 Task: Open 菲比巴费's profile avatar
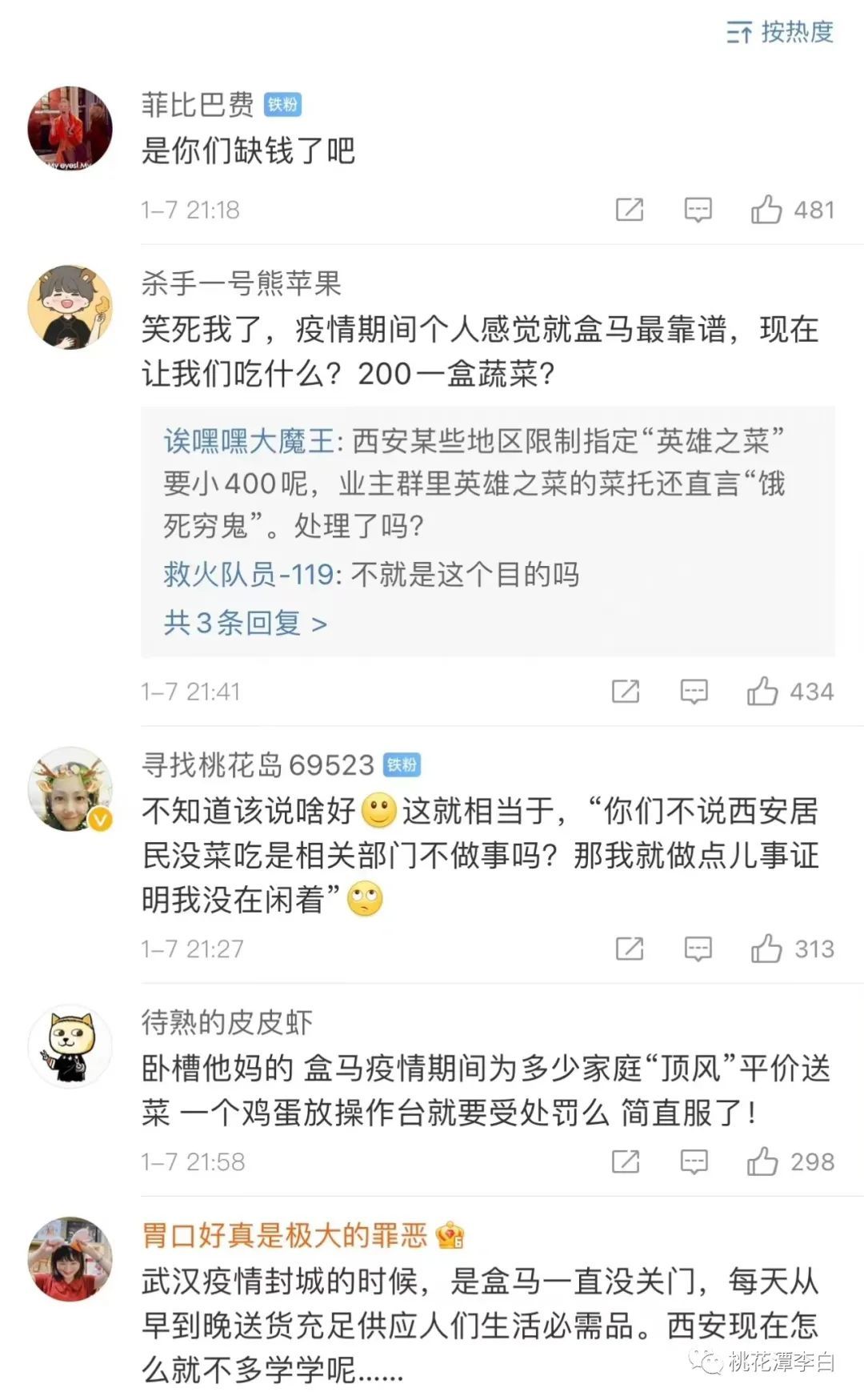70,128
